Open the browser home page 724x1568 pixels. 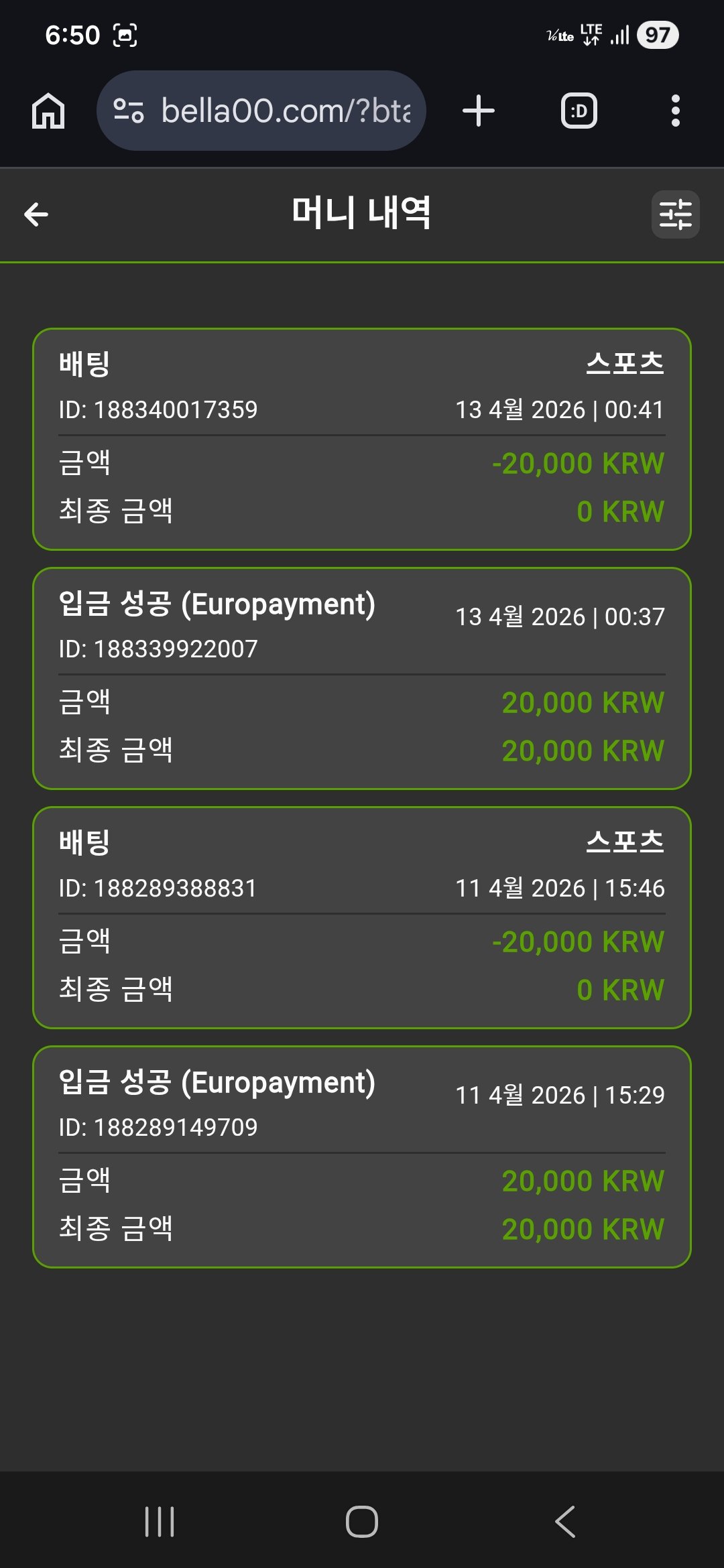coord(48,111)
